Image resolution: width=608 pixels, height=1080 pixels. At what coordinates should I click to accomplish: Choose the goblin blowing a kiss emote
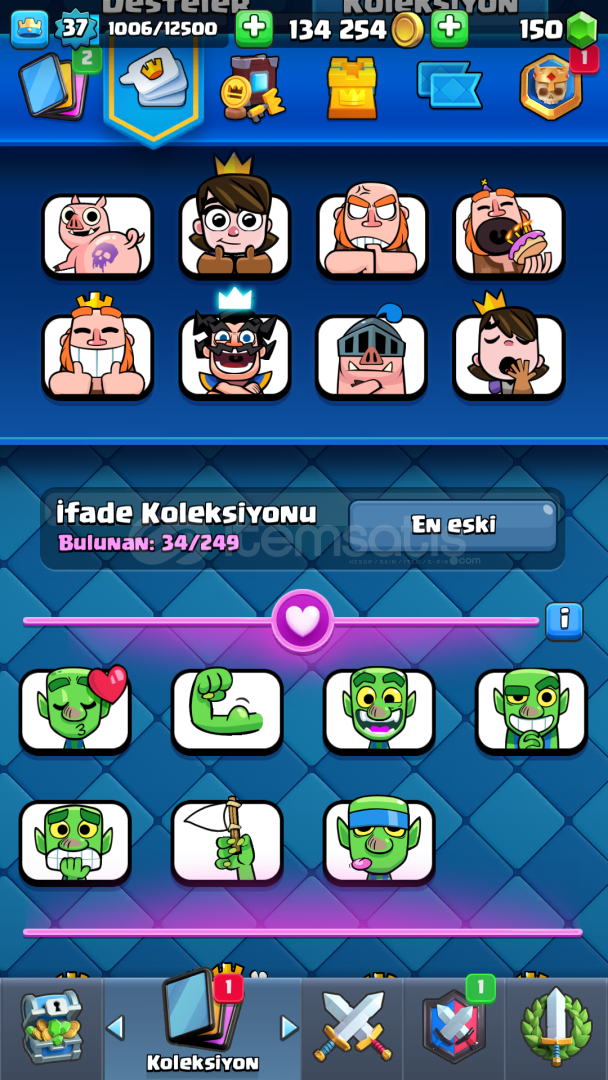click(x=75, y=711)
